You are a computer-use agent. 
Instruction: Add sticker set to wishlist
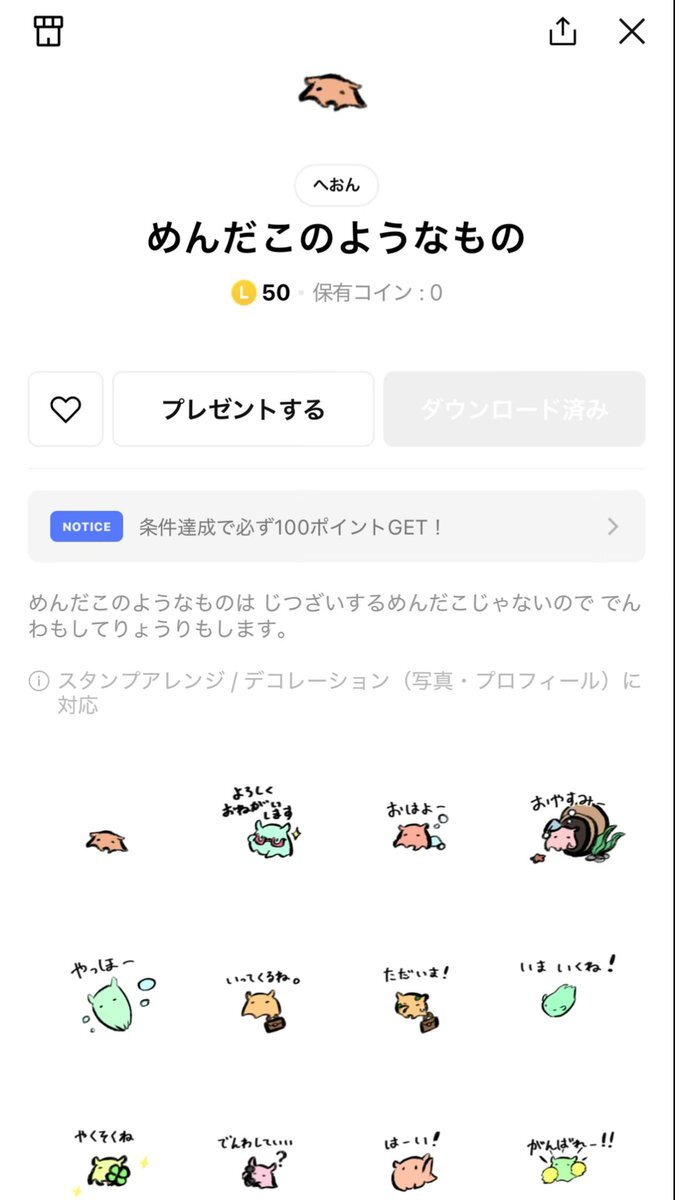click(x=66, y=409)
